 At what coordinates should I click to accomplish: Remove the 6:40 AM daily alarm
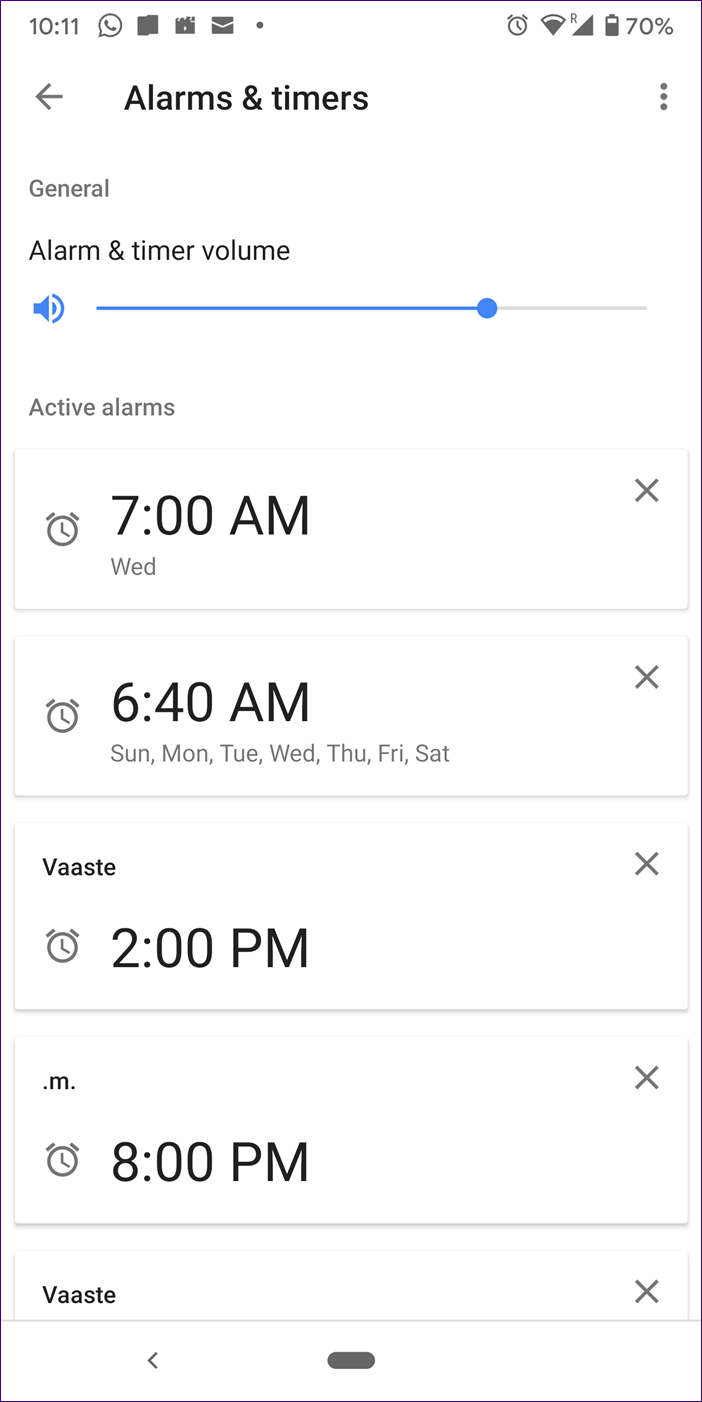click(647, 677)
